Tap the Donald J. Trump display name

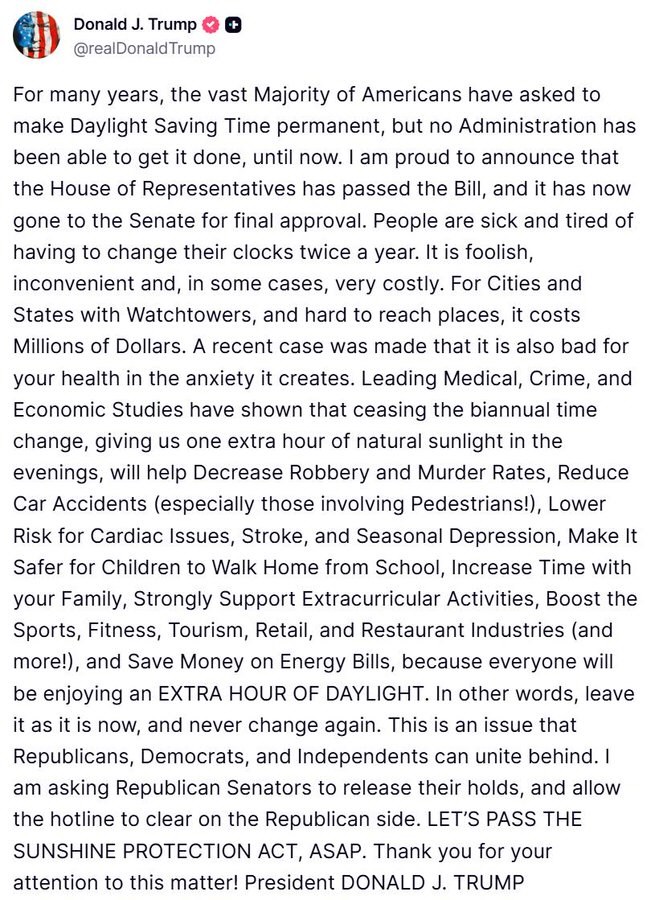tap(135, 24)
